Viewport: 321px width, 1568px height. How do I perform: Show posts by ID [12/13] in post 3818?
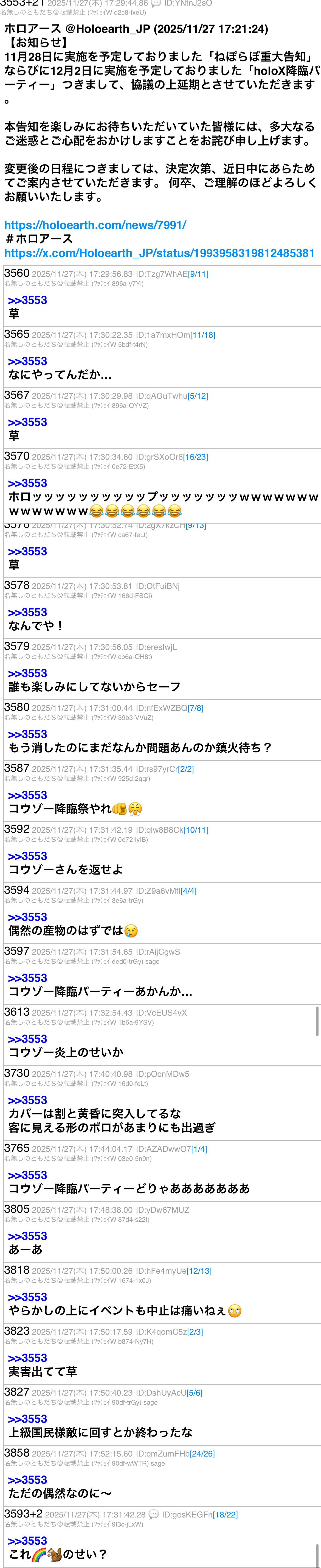[199, 1270]
